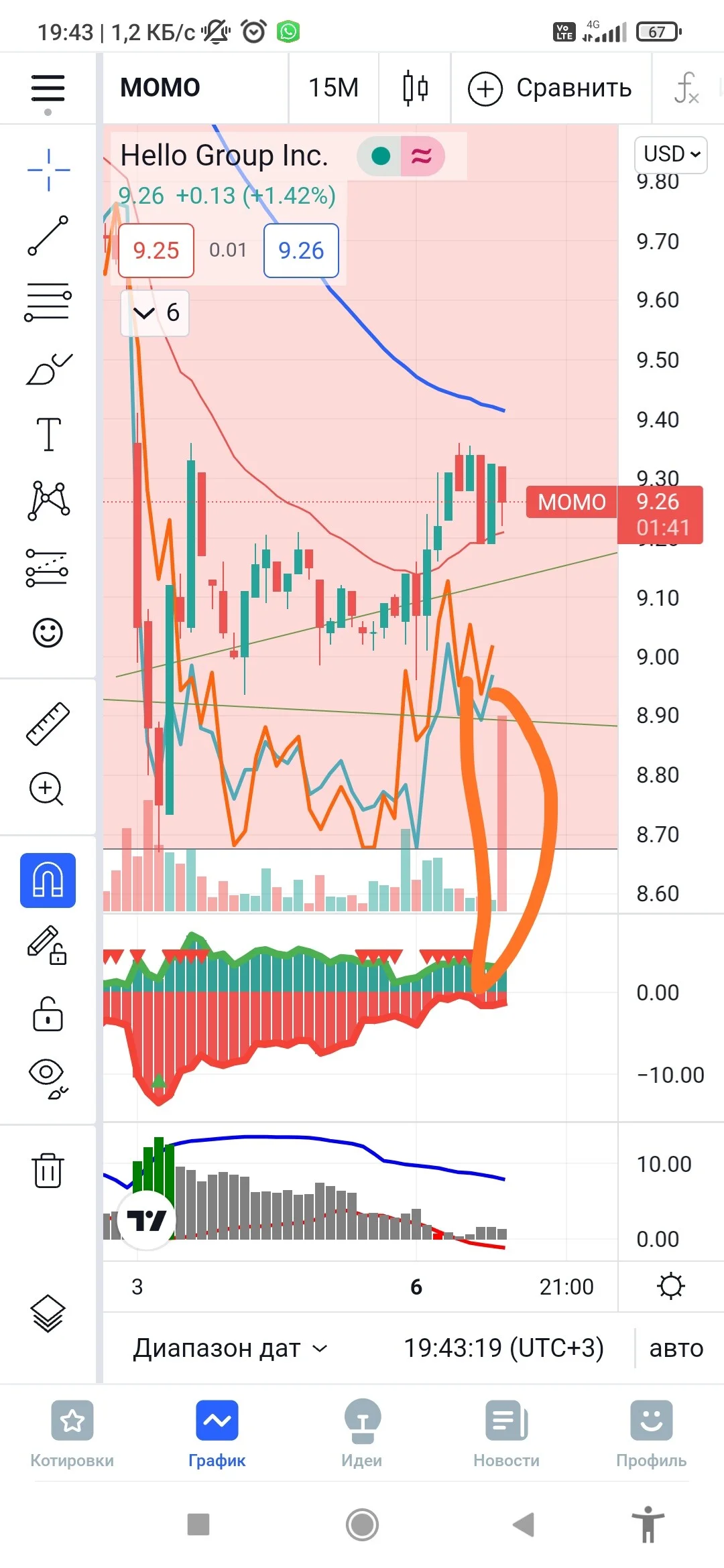Screen dimensions: 724x1568
Task: Select the ruler measurement tool
Action: point(48,724)
